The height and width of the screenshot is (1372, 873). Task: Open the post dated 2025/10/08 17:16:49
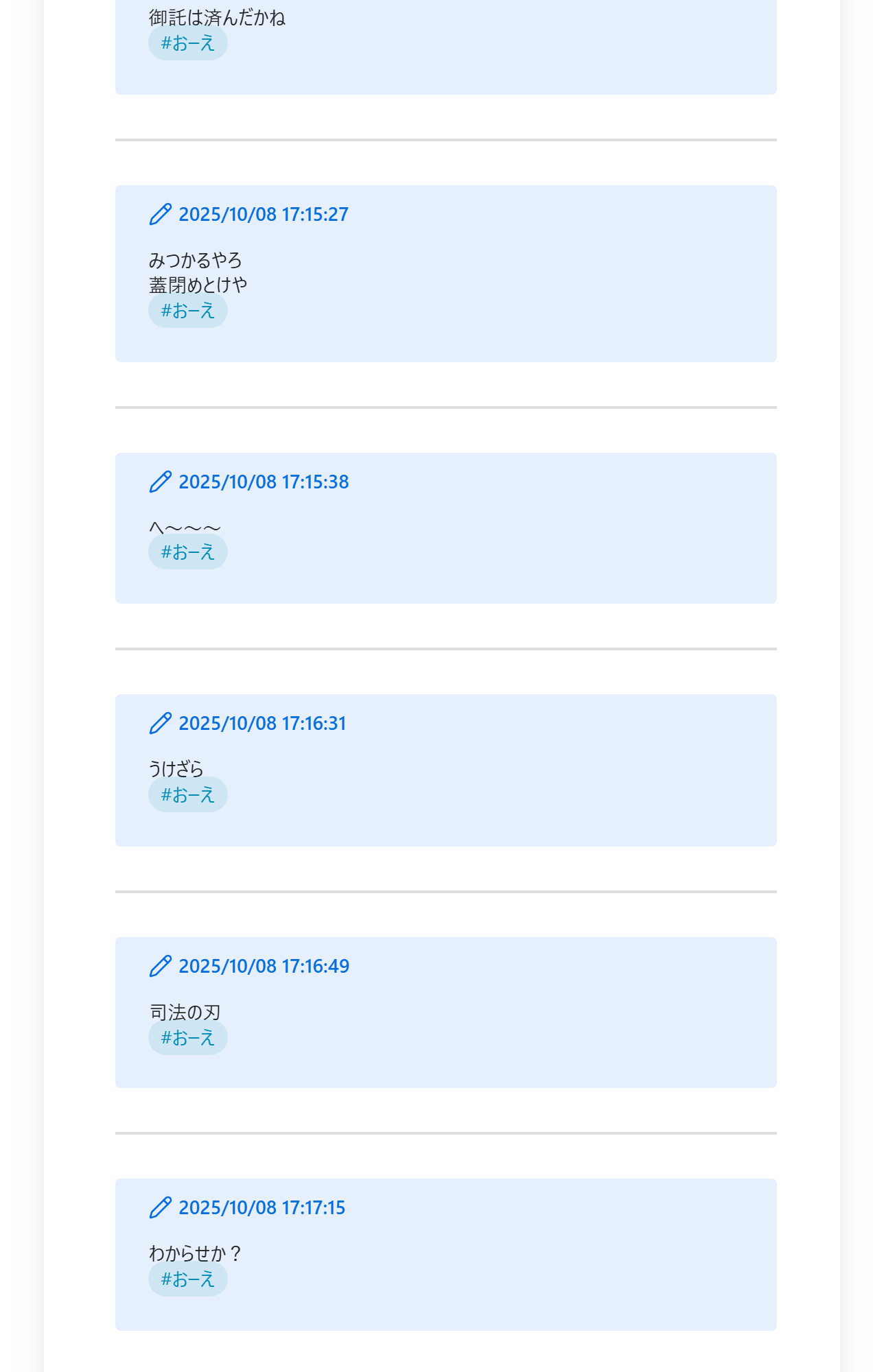click(263, 967)
